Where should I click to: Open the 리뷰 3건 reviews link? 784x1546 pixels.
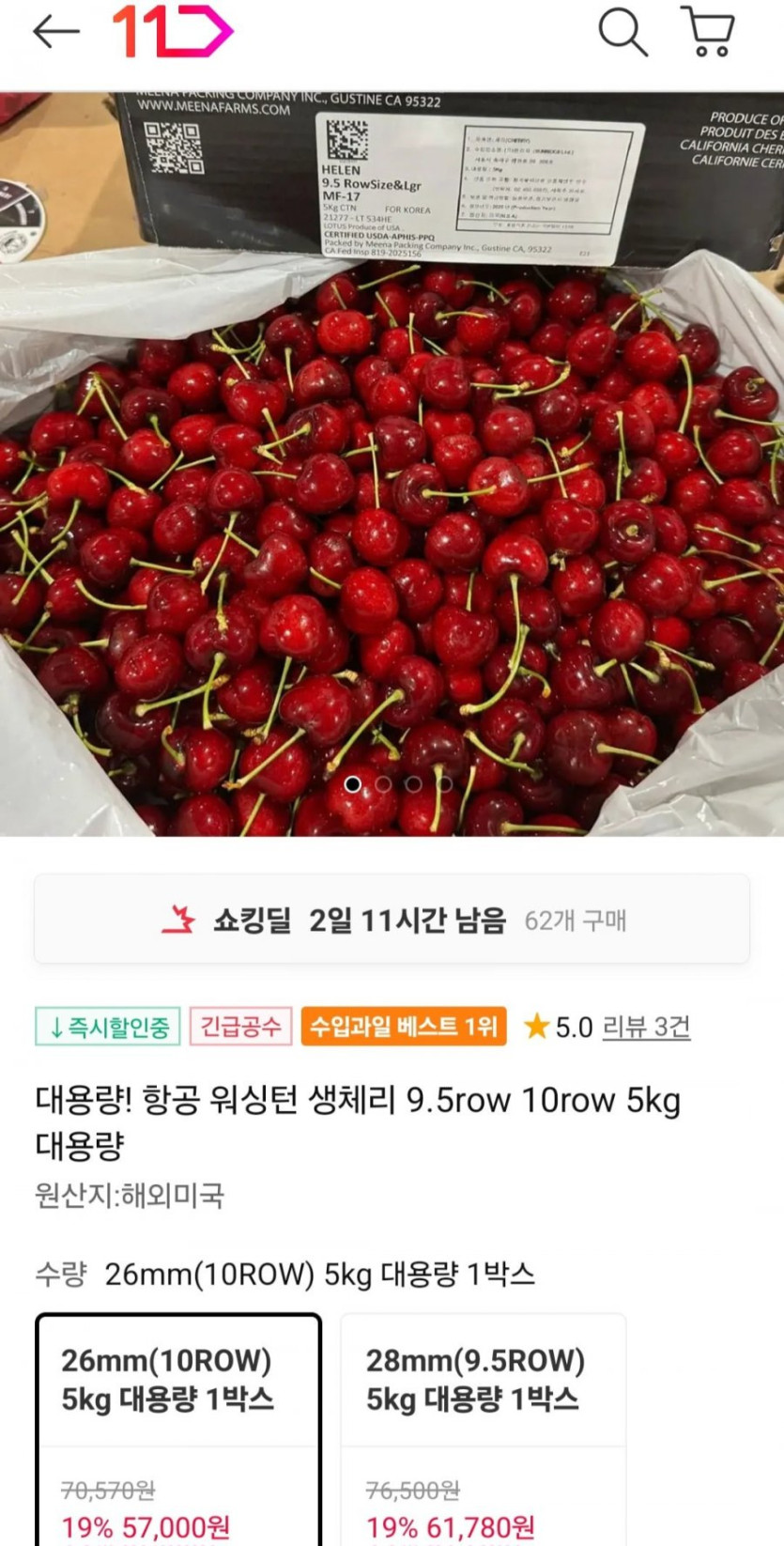[646, 1027]
